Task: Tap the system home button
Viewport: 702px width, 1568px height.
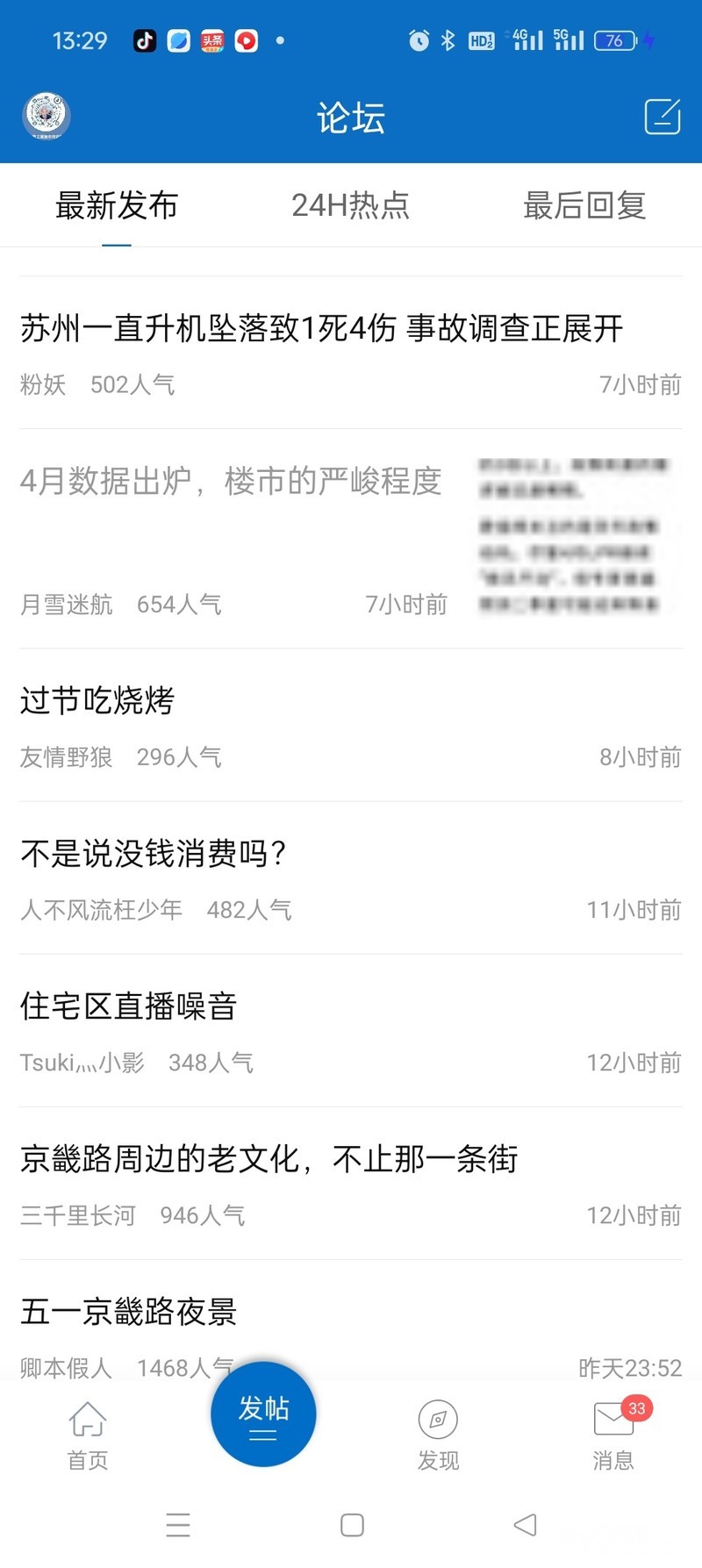Action: (x=352, y=1525)
